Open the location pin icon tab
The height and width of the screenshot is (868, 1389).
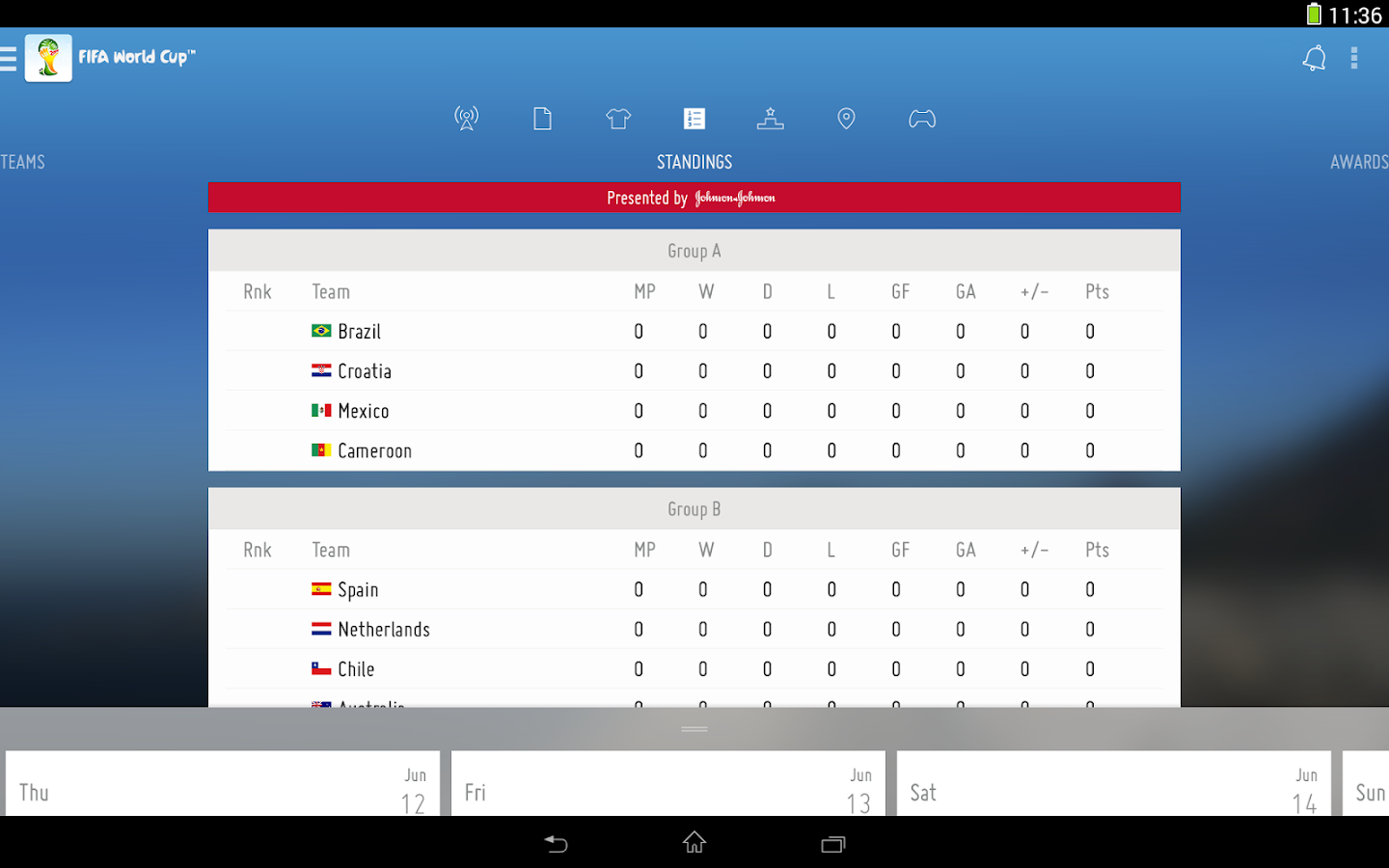point(846,119)
